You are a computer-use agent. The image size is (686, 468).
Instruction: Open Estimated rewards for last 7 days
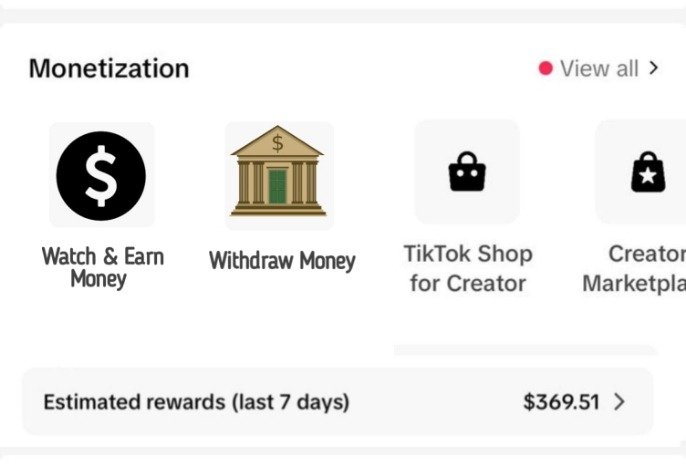[337, 402]
